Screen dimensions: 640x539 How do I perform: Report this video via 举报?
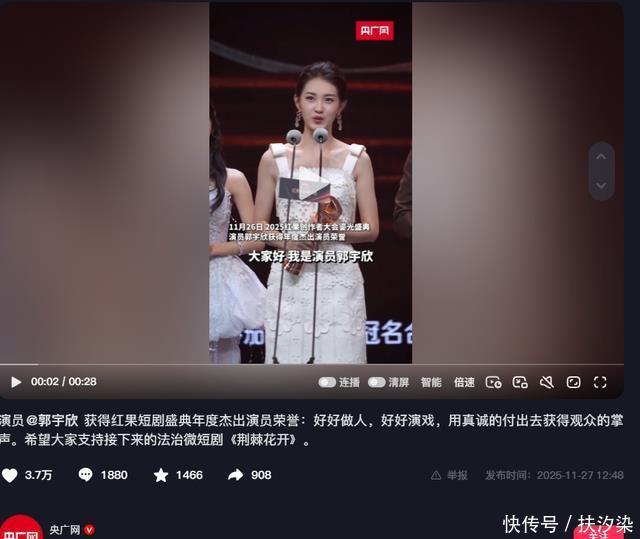pyautogui.click(x=449, y=475)
